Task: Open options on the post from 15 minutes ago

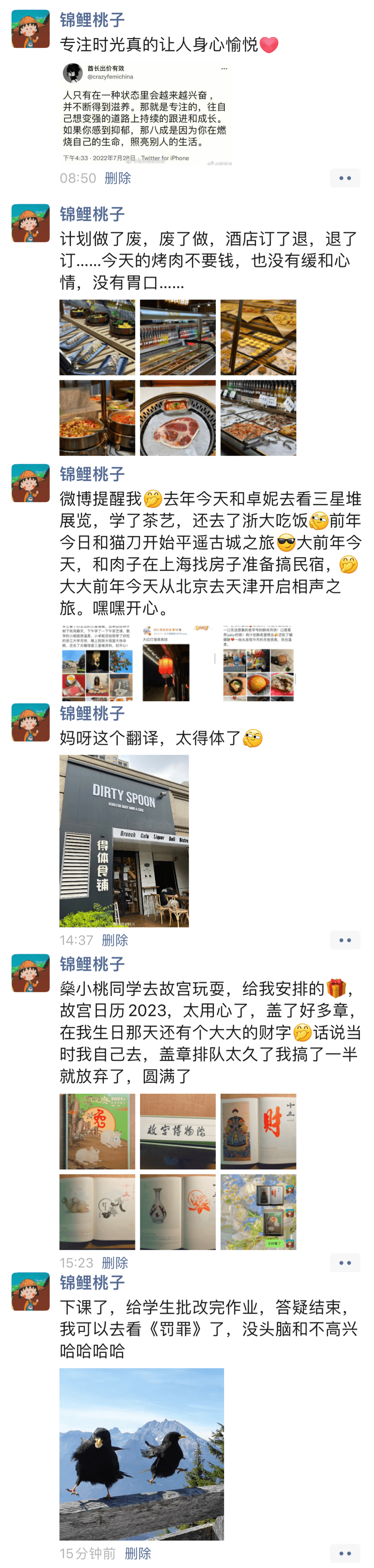Action: click(x=345, y=1553)
